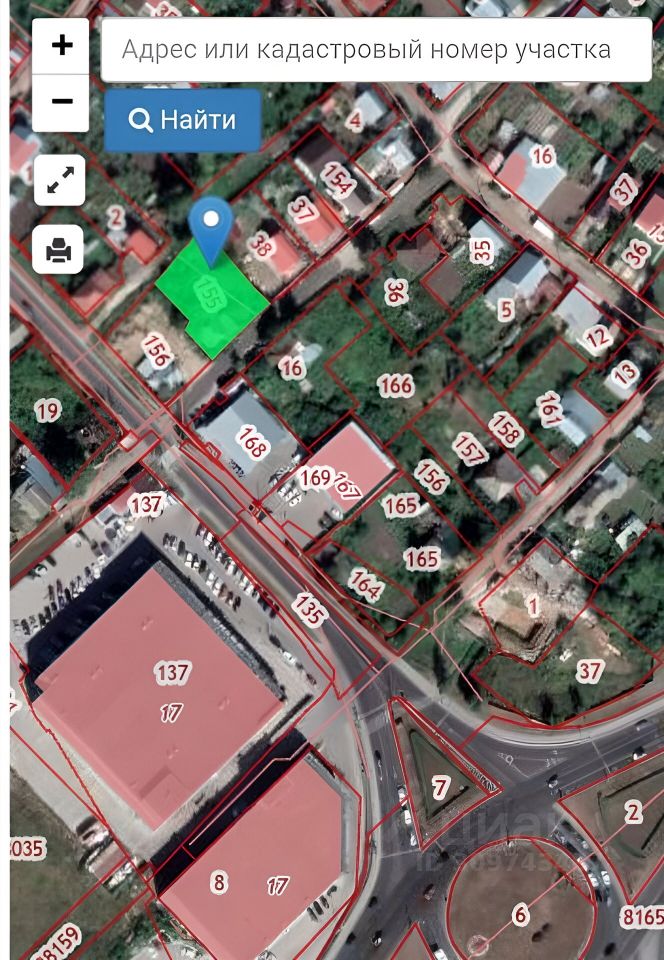Image resolution: width=664 pixels, height=960 pixels.
Task: Print the map with the printer icon
Action: coord(60,248)
